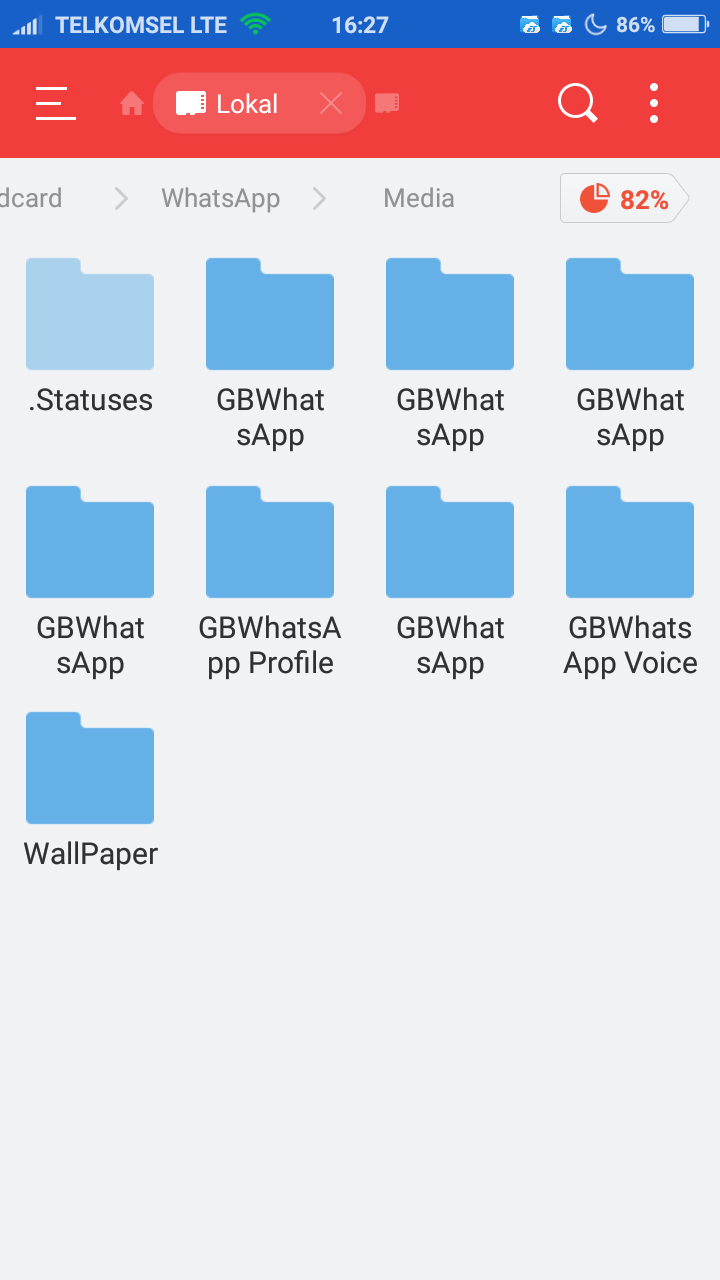Go to the home screen icon
The height and width of the screenshot is (1280, 720).
coord(132,104)
